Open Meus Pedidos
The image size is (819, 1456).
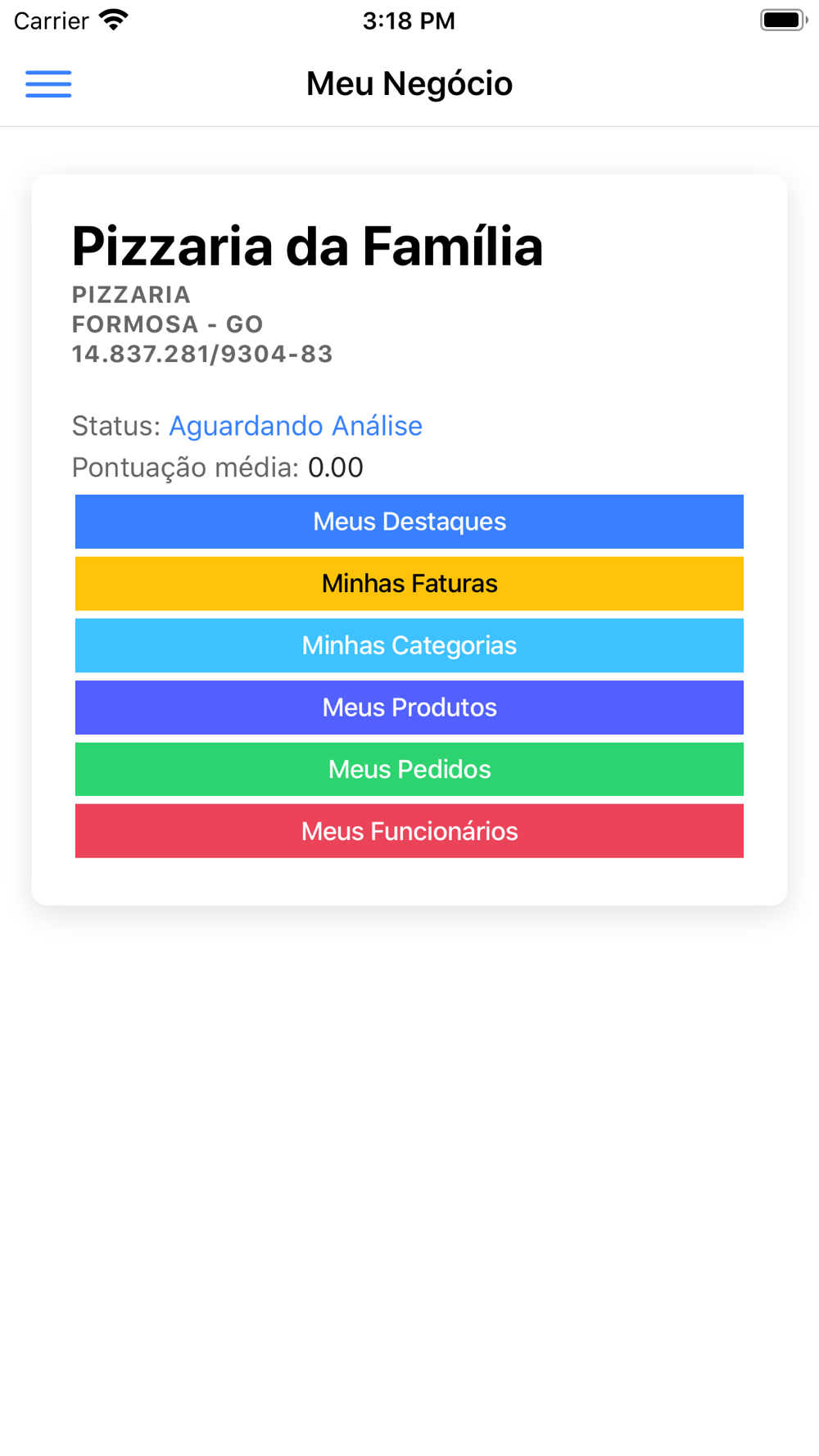(x=409, y=769)
